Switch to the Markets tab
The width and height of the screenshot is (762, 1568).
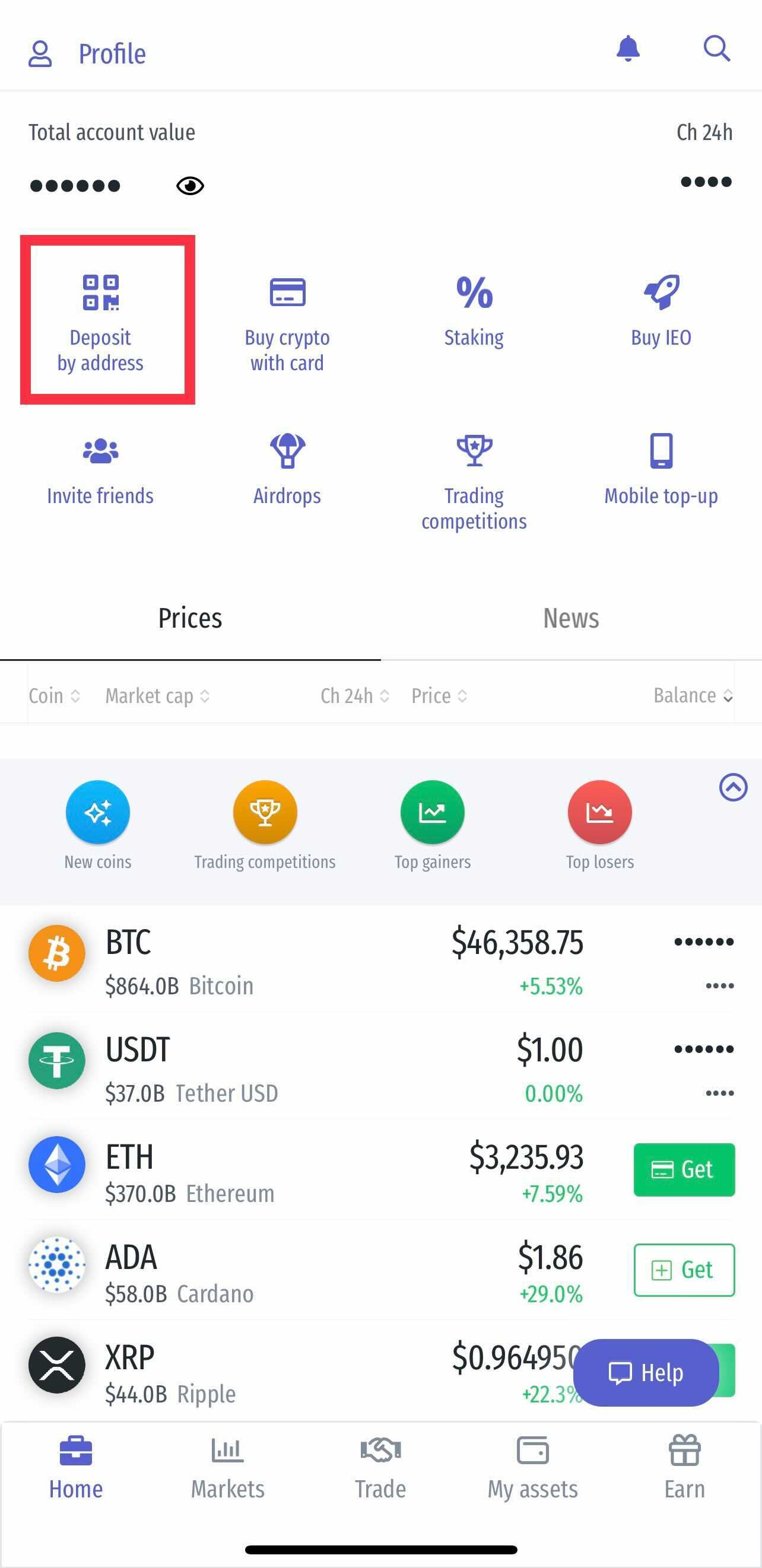pyautogui.click(x=228, y=1468)
